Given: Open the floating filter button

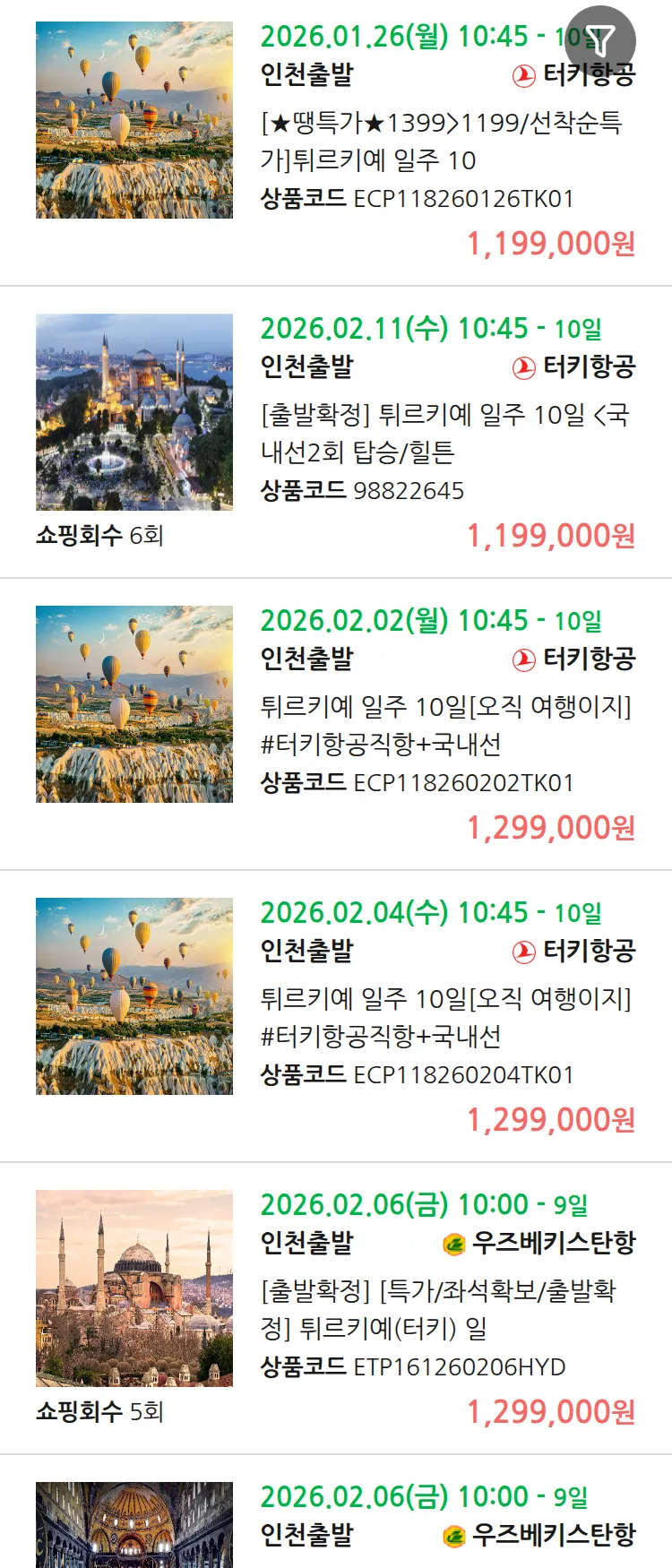Looking at the screenshot, I should tap(599, 40).
